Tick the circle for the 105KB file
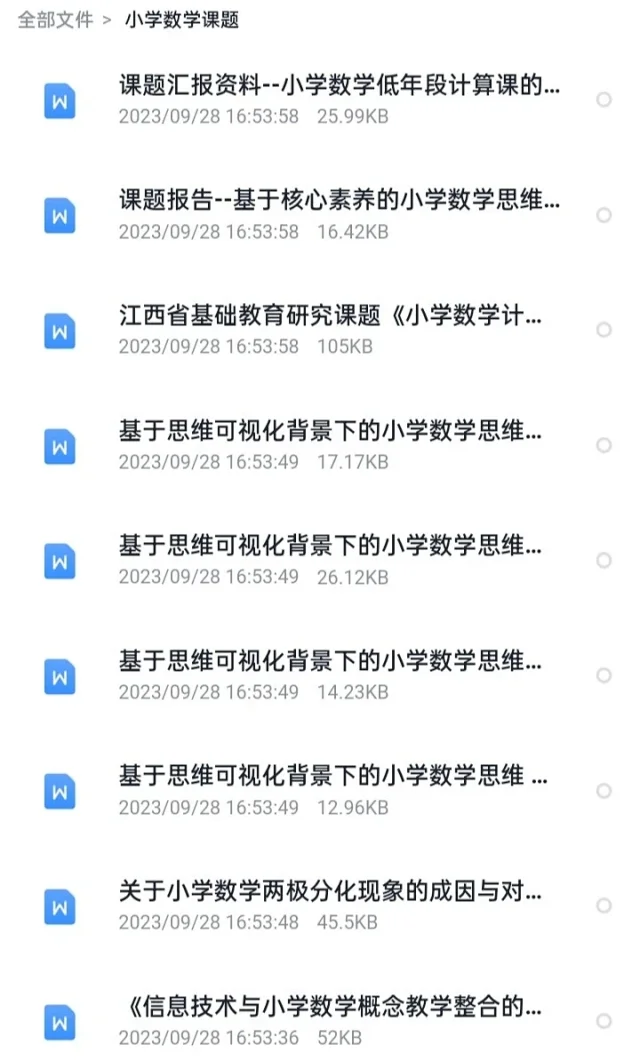 pos(603,330)
